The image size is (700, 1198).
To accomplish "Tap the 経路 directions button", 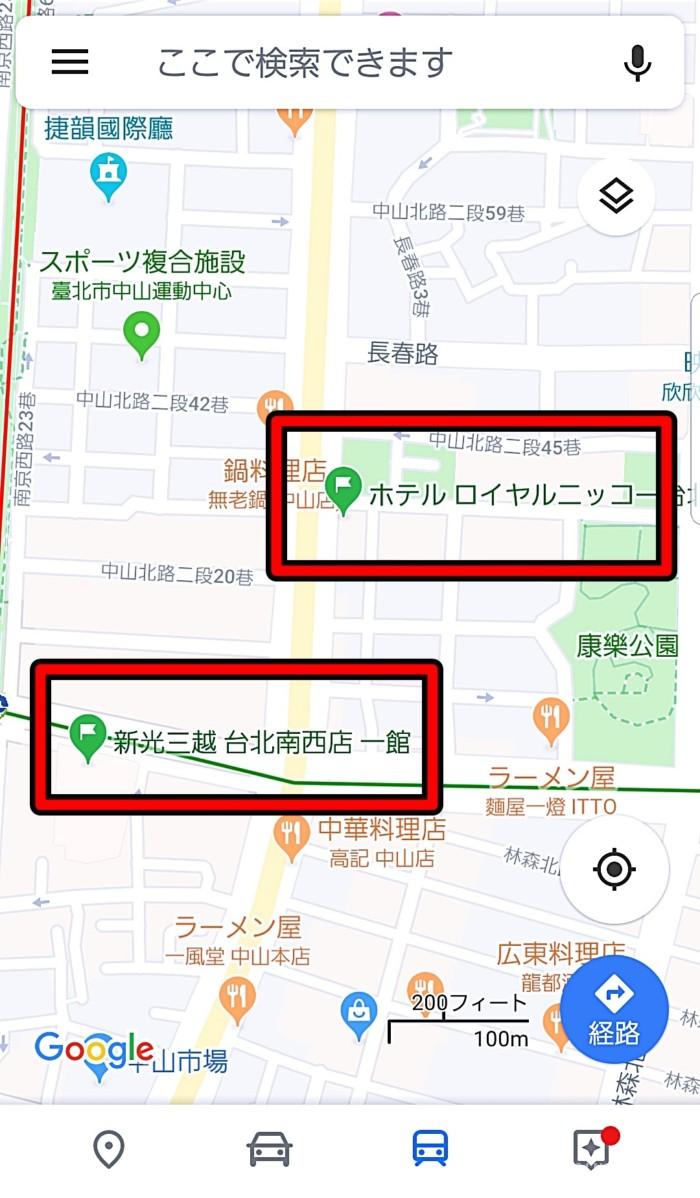I will 614,1012.
